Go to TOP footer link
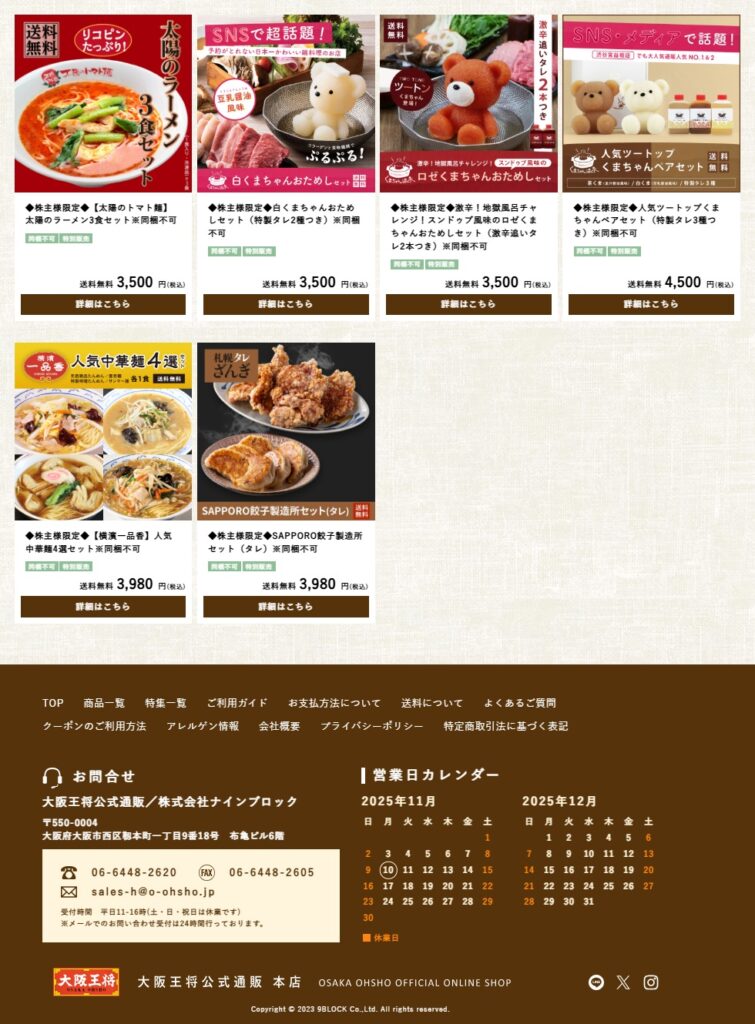The height and width of the screenshot is (1024, 755). 53,703
